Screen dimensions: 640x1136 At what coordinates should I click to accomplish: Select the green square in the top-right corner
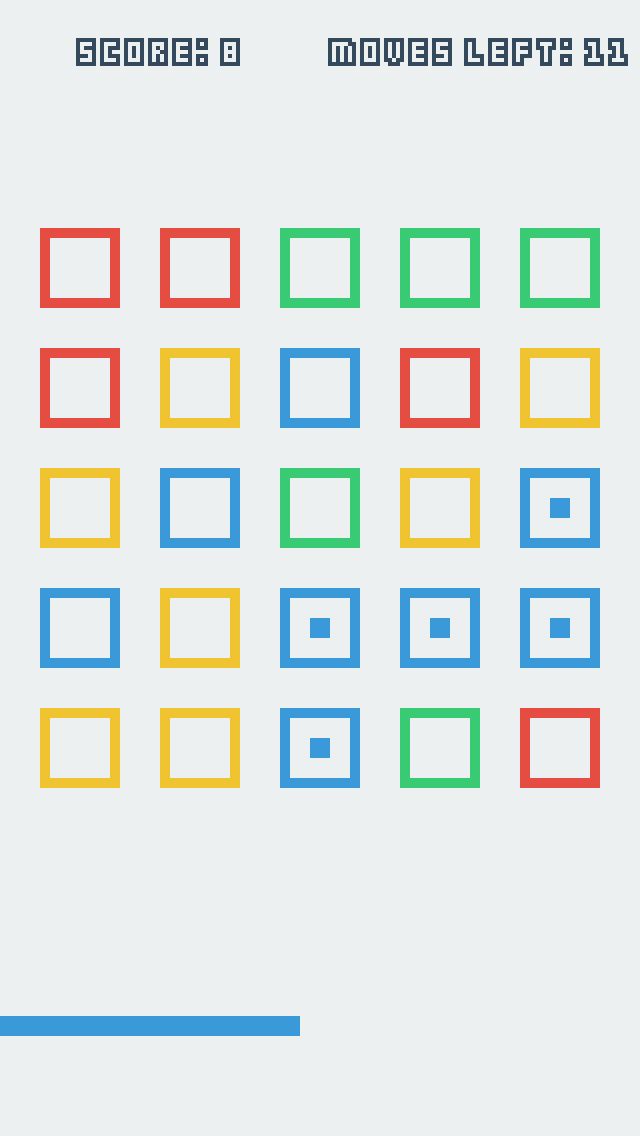pyautogui.click(x=560, y=268)
